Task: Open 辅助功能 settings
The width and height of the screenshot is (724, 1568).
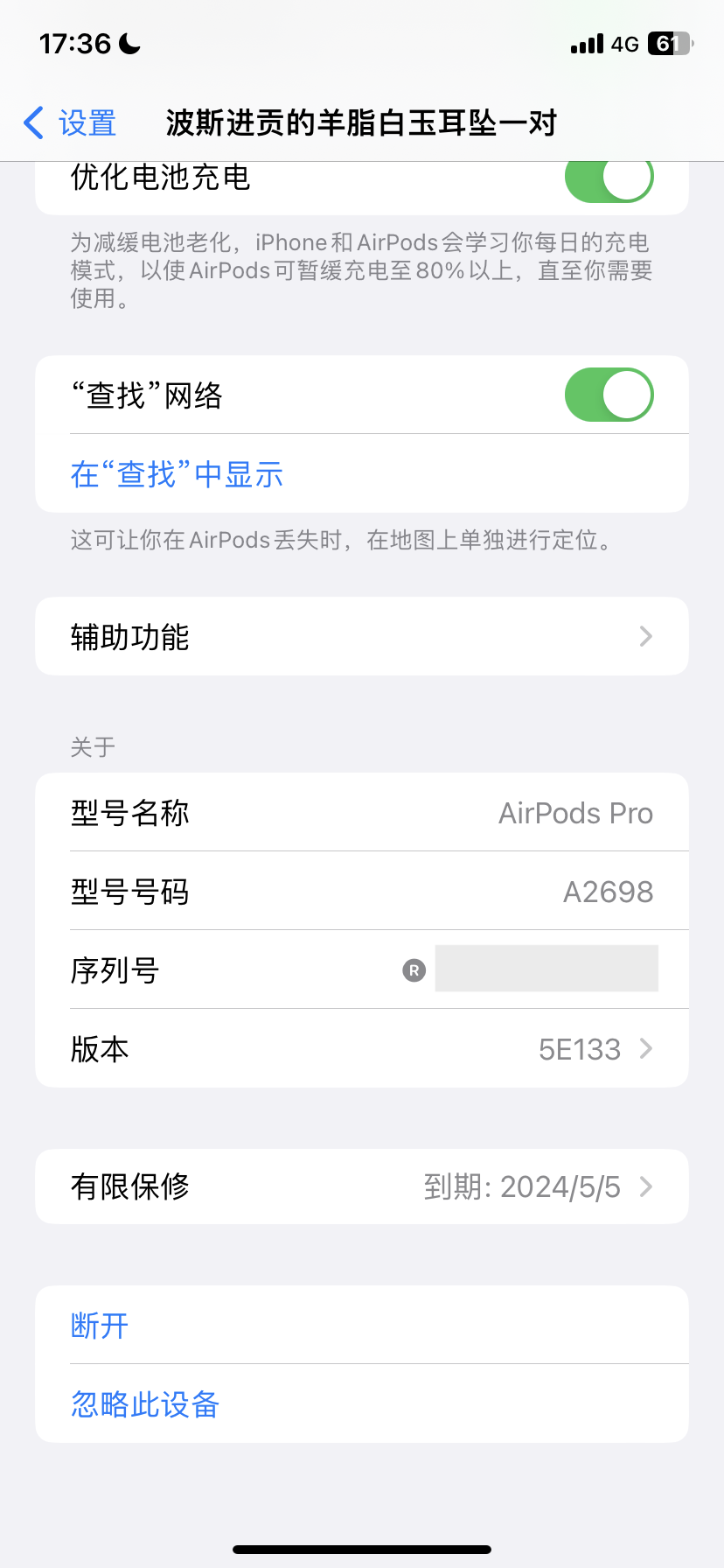Action: coord(362,636)
